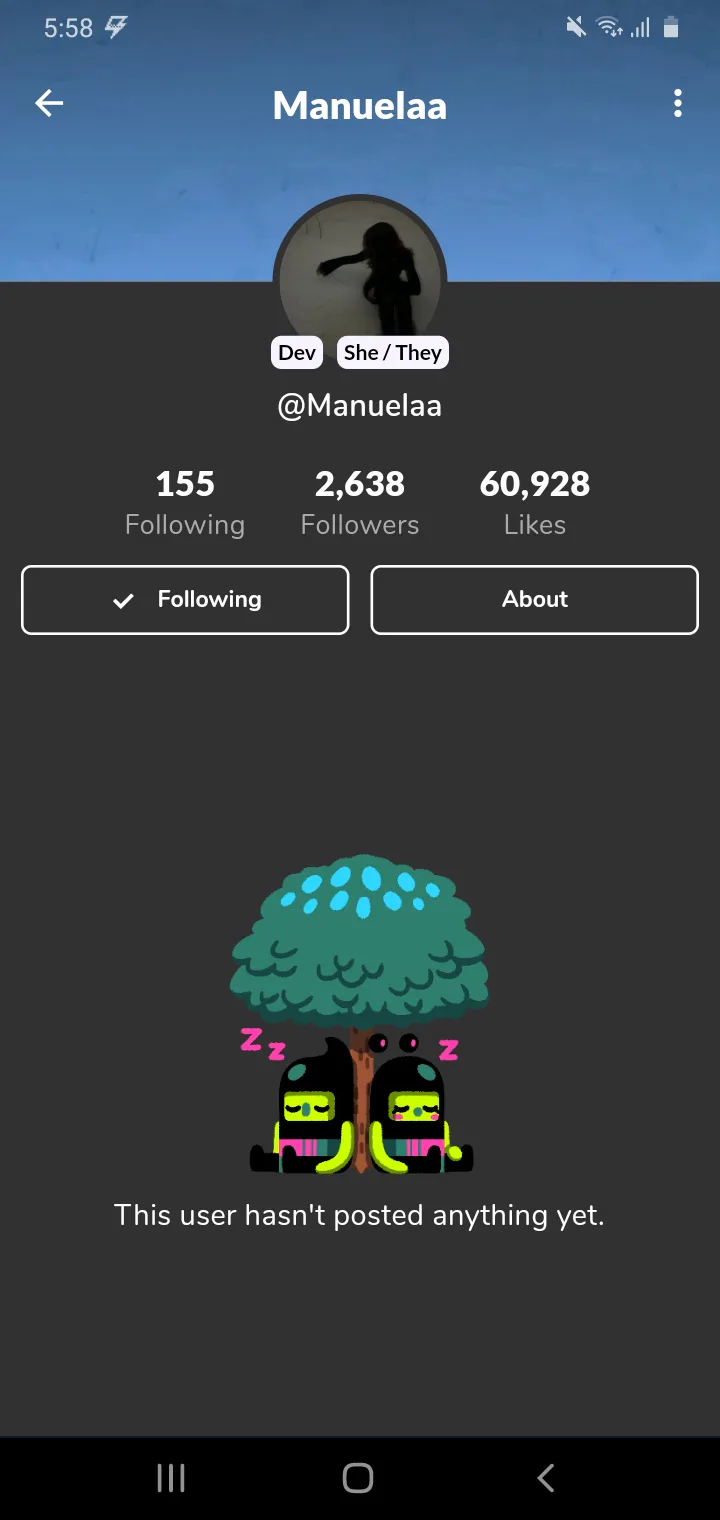Go back using the top-left arrow
Viewport: 720px width, 1520px height.
click(49, 103)
